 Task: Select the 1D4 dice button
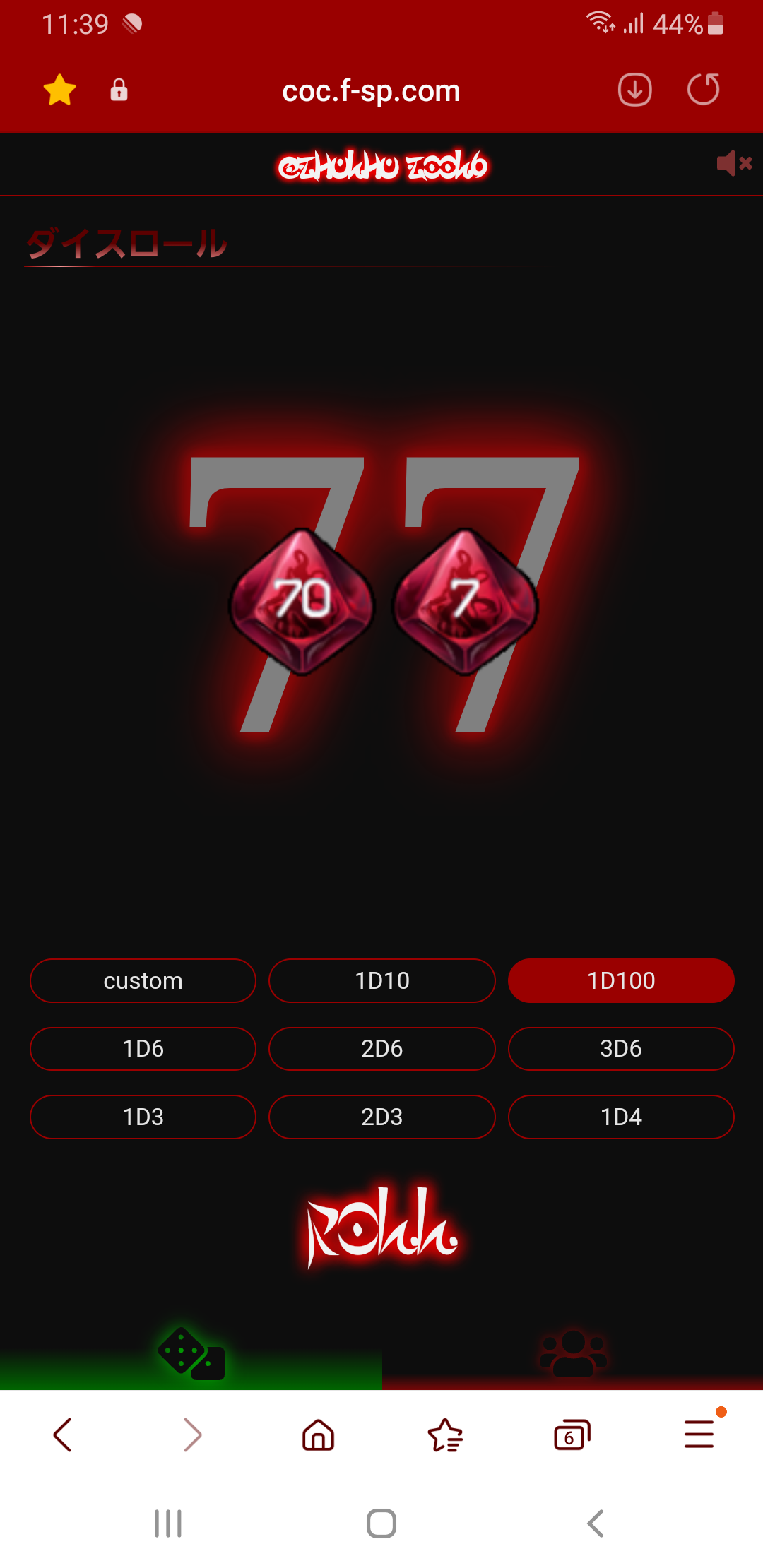621,1117
